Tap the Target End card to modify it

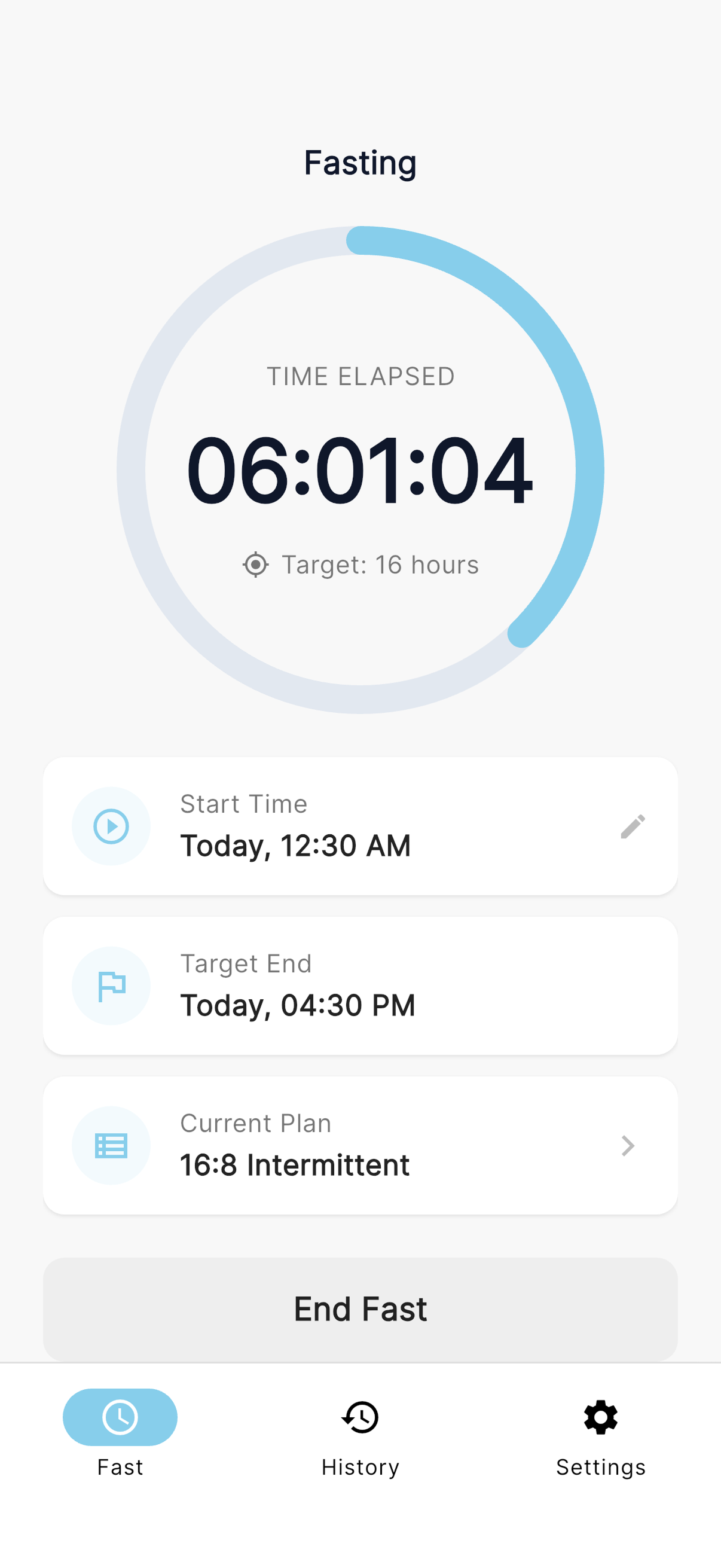(x=360, y=985)
